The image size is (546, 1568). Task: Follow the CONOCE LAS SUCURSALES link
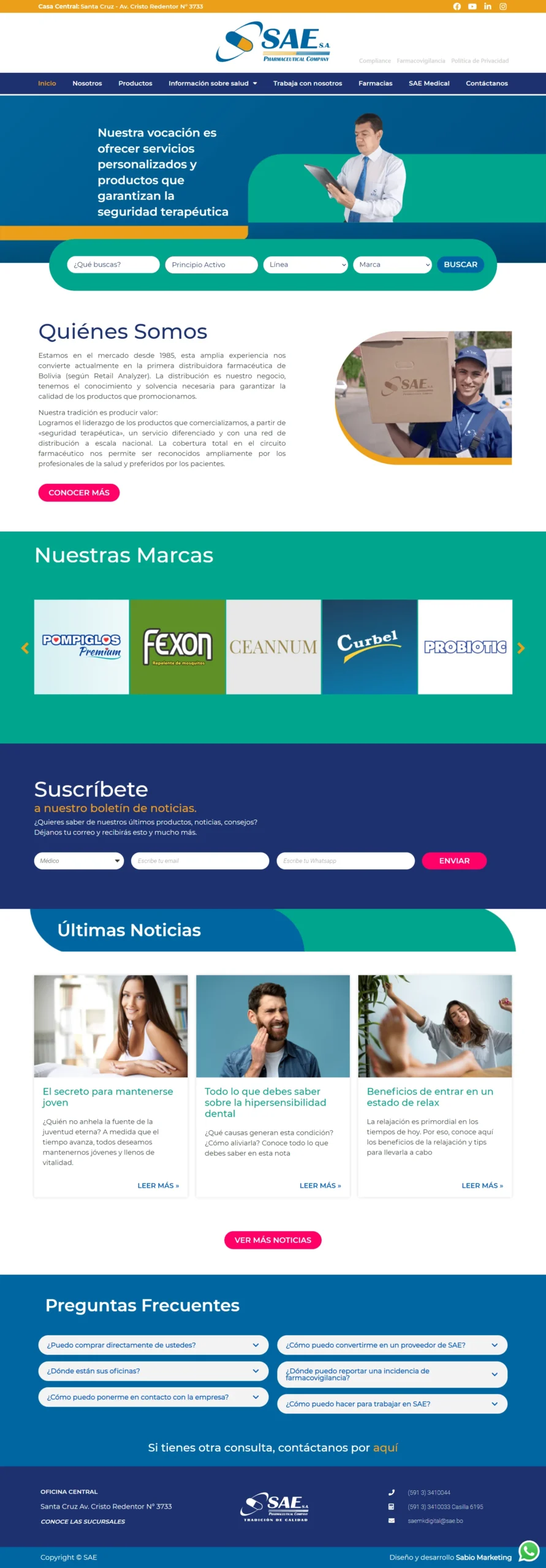[x=83, y=1521]
